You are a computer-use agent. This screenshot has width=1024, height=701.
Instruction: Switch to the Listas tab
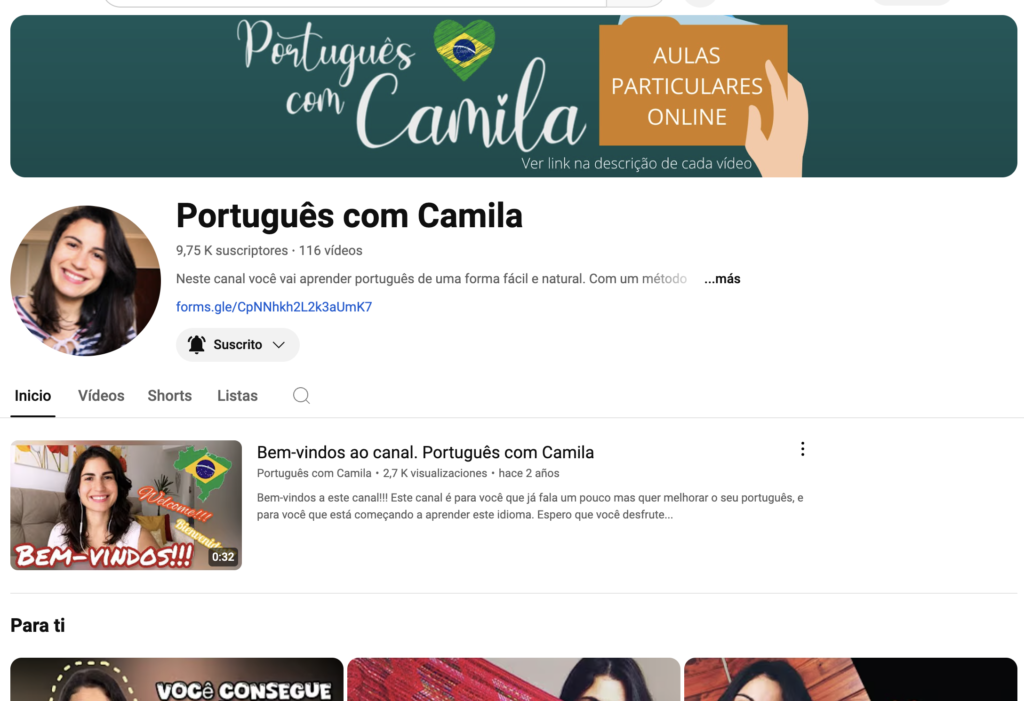point(237,396)
